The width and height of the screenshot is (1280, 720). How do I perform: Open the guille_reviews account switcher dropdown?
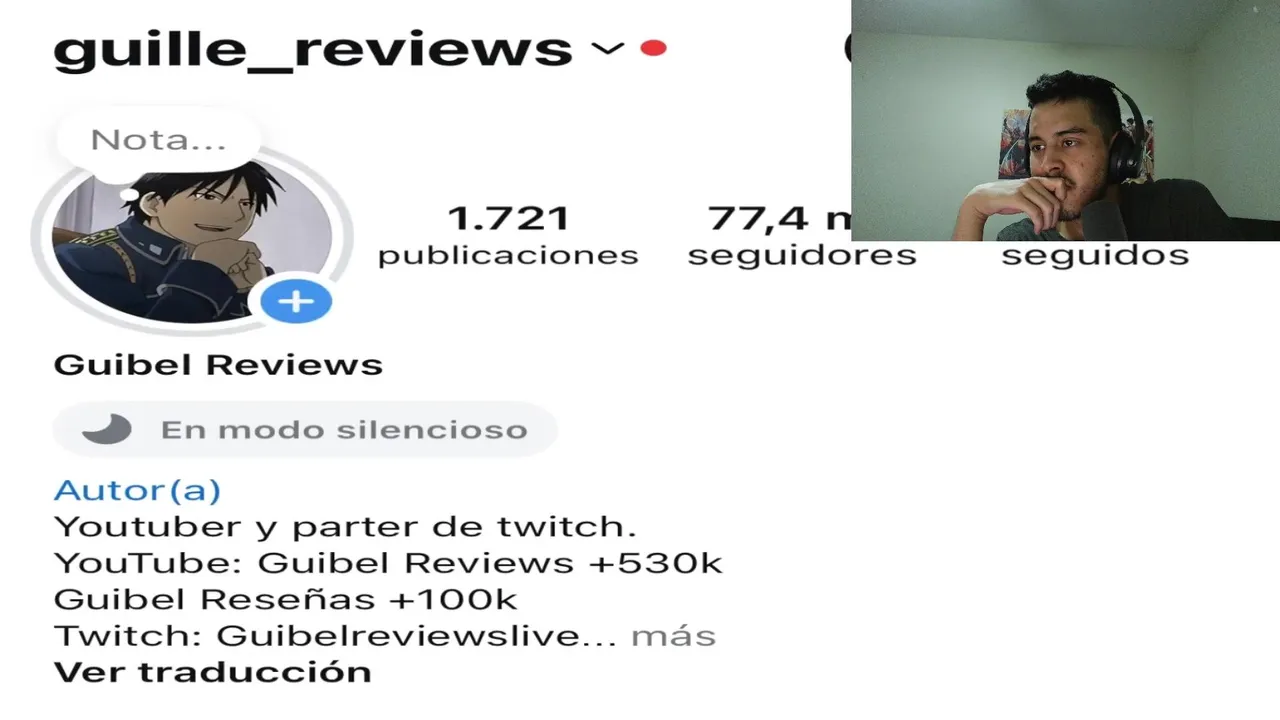click(x=607, y=48)
